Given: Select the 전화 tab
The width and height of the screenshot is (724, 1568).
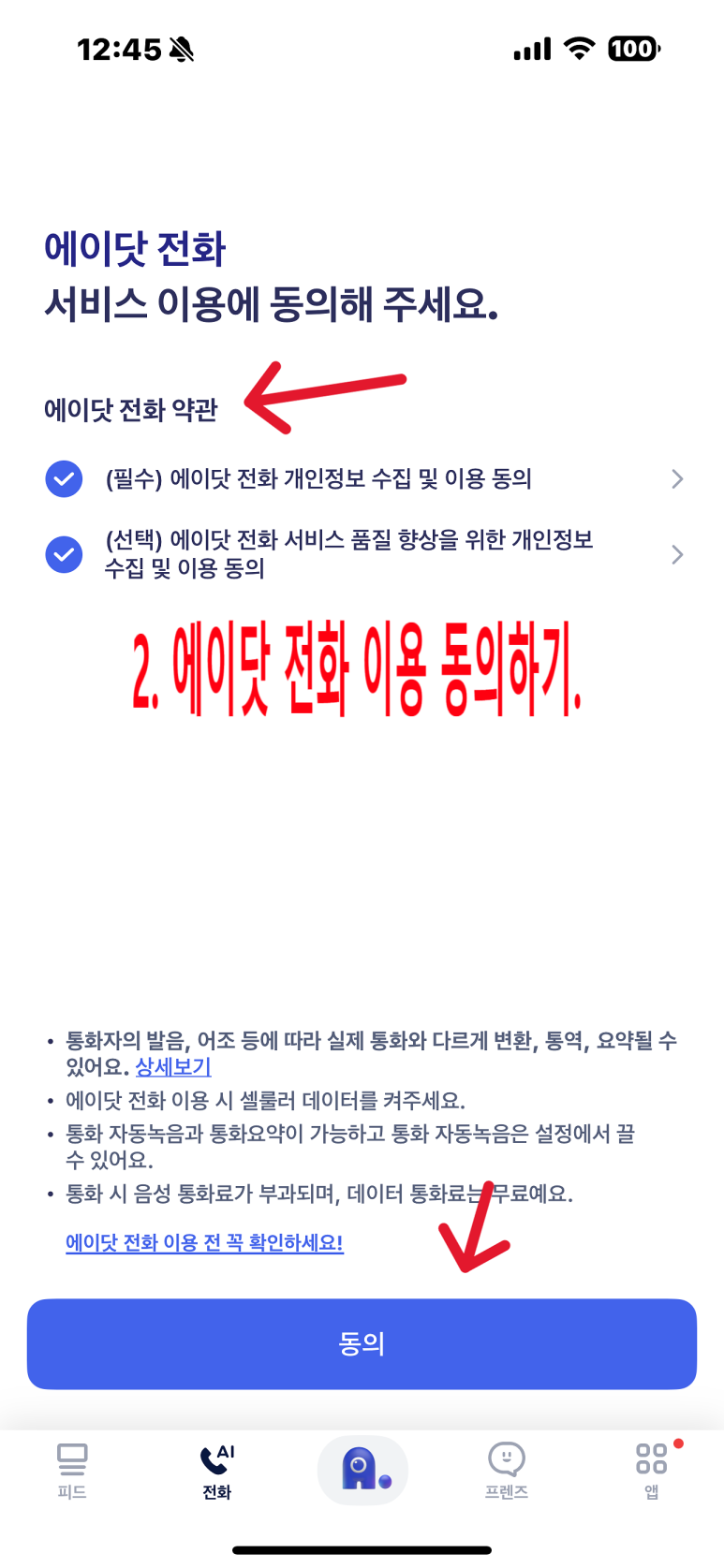Looking at the screenshot, I should click(217, 1472).
